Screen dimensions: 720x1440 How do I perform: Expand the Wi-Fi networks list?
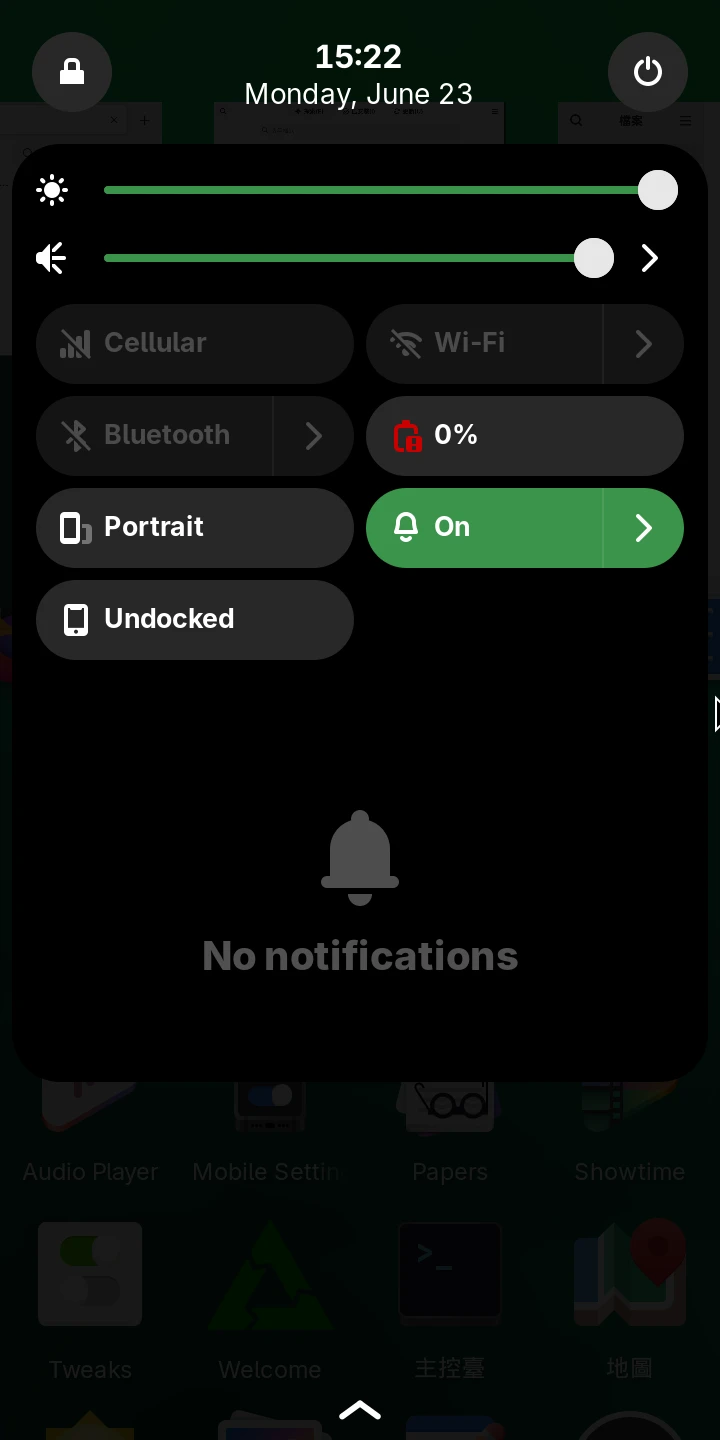tap(644, 343)
